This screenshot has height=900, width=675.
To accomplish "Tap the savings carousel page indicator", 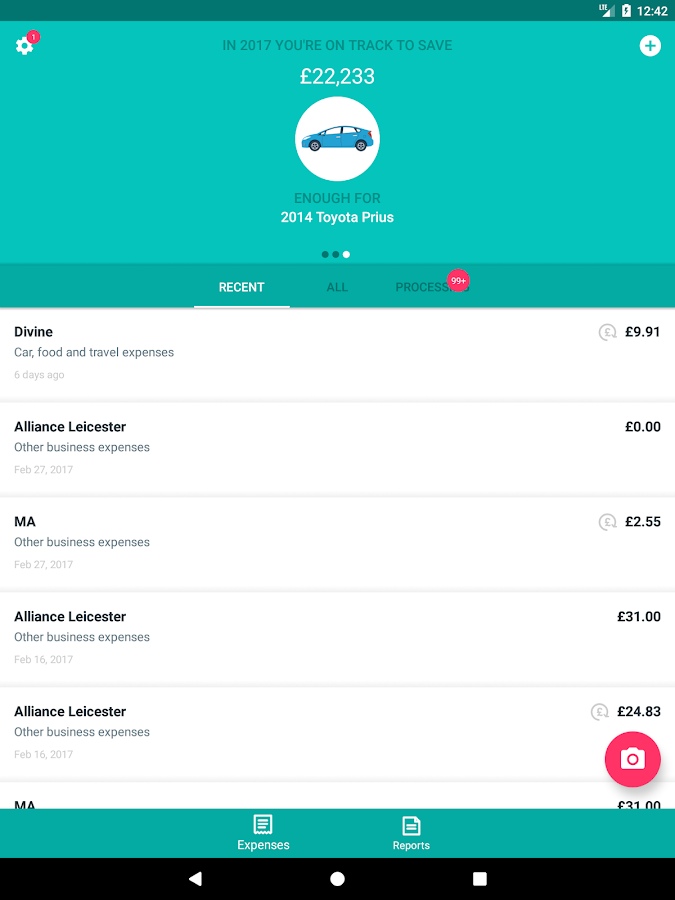I will pyautogui.click(x=336, y=255).
